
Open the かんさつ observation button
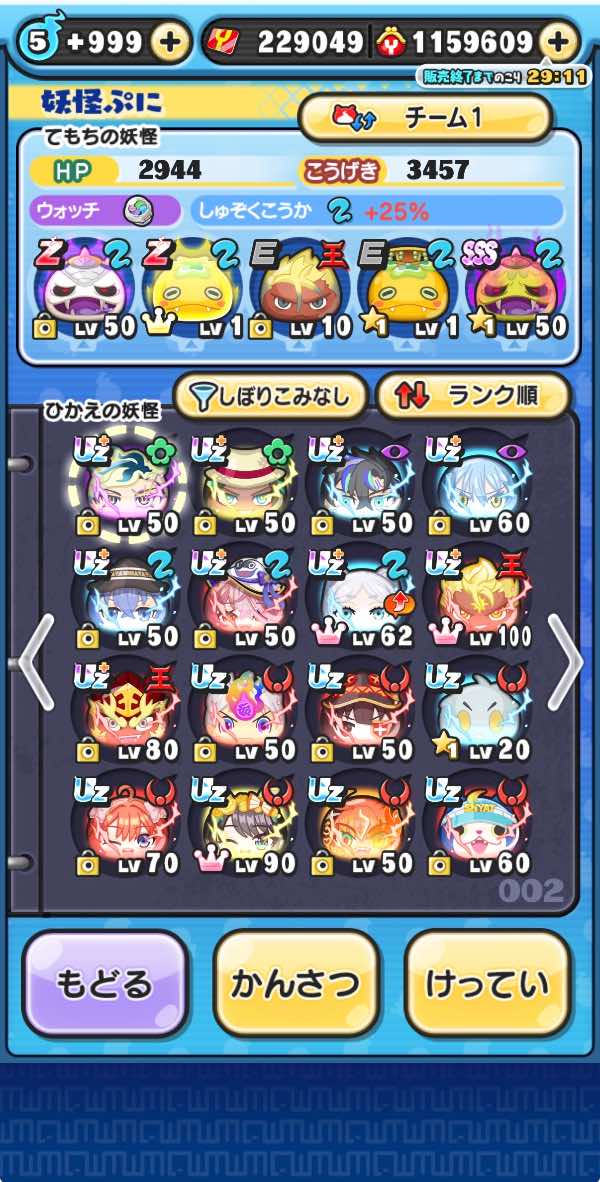(296, 984)
